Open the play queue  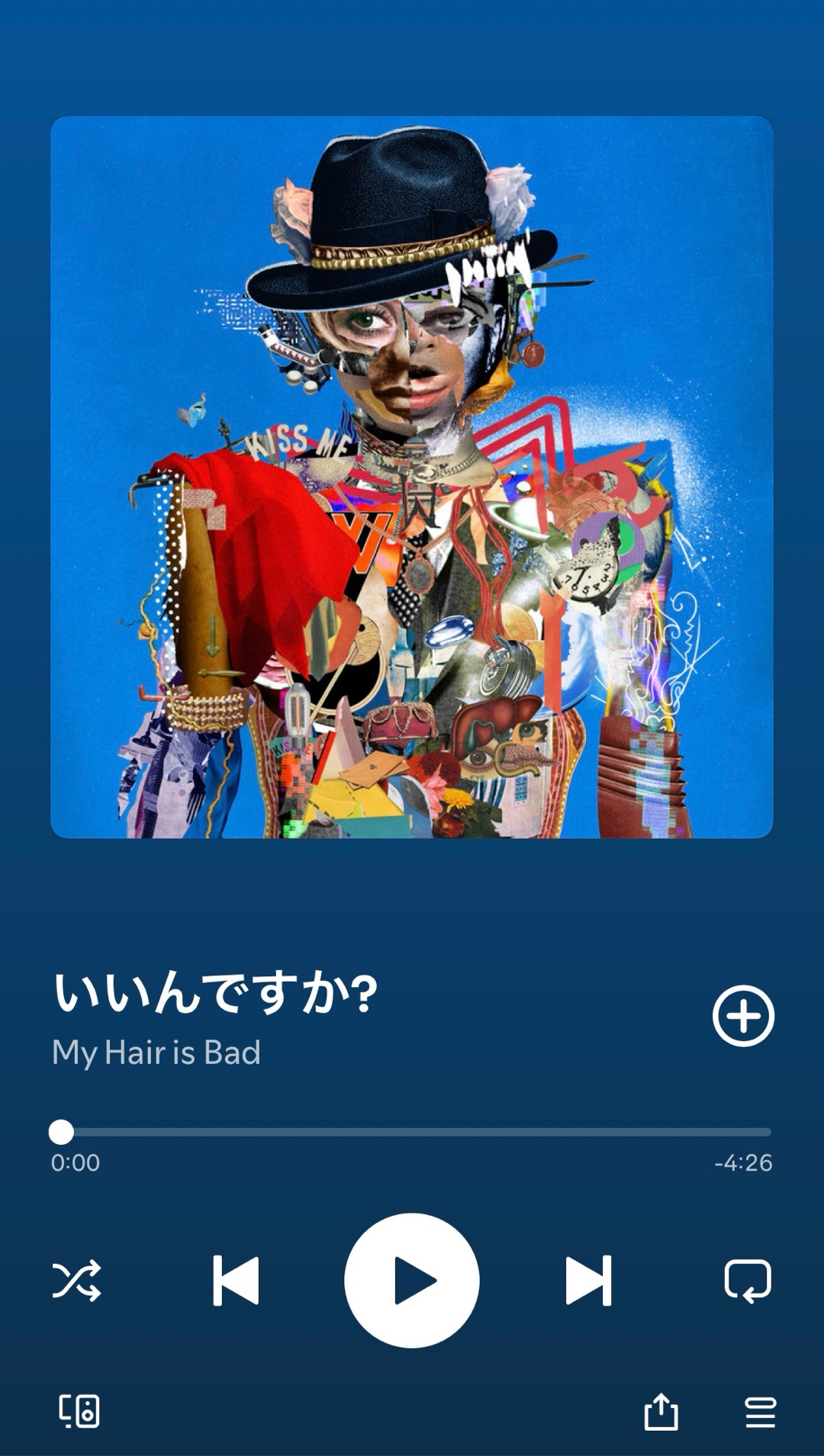(x=760, y=1412)
